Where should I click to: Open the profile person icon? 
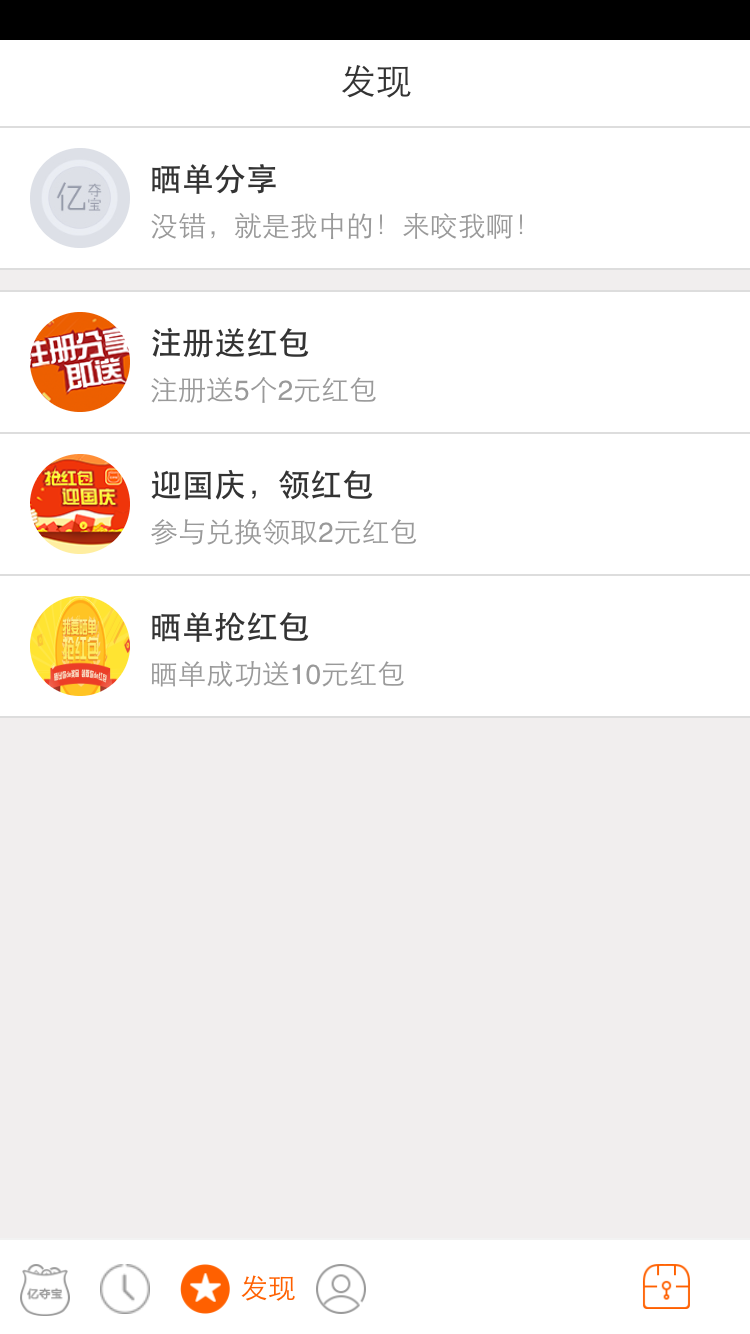point(340,1288)
